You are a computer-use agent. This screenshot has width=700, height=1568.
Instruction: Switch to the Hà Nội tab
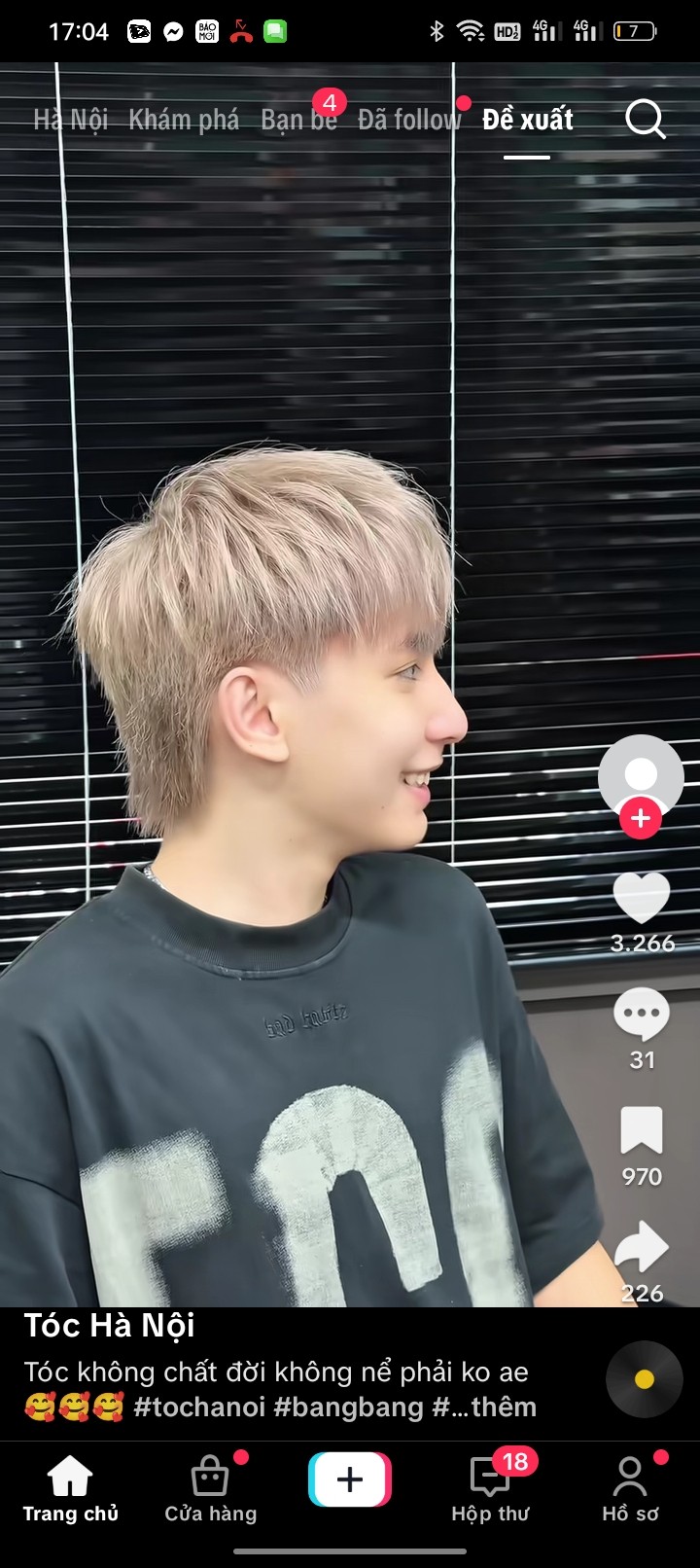pyautogui.click(x=70, y=121)
